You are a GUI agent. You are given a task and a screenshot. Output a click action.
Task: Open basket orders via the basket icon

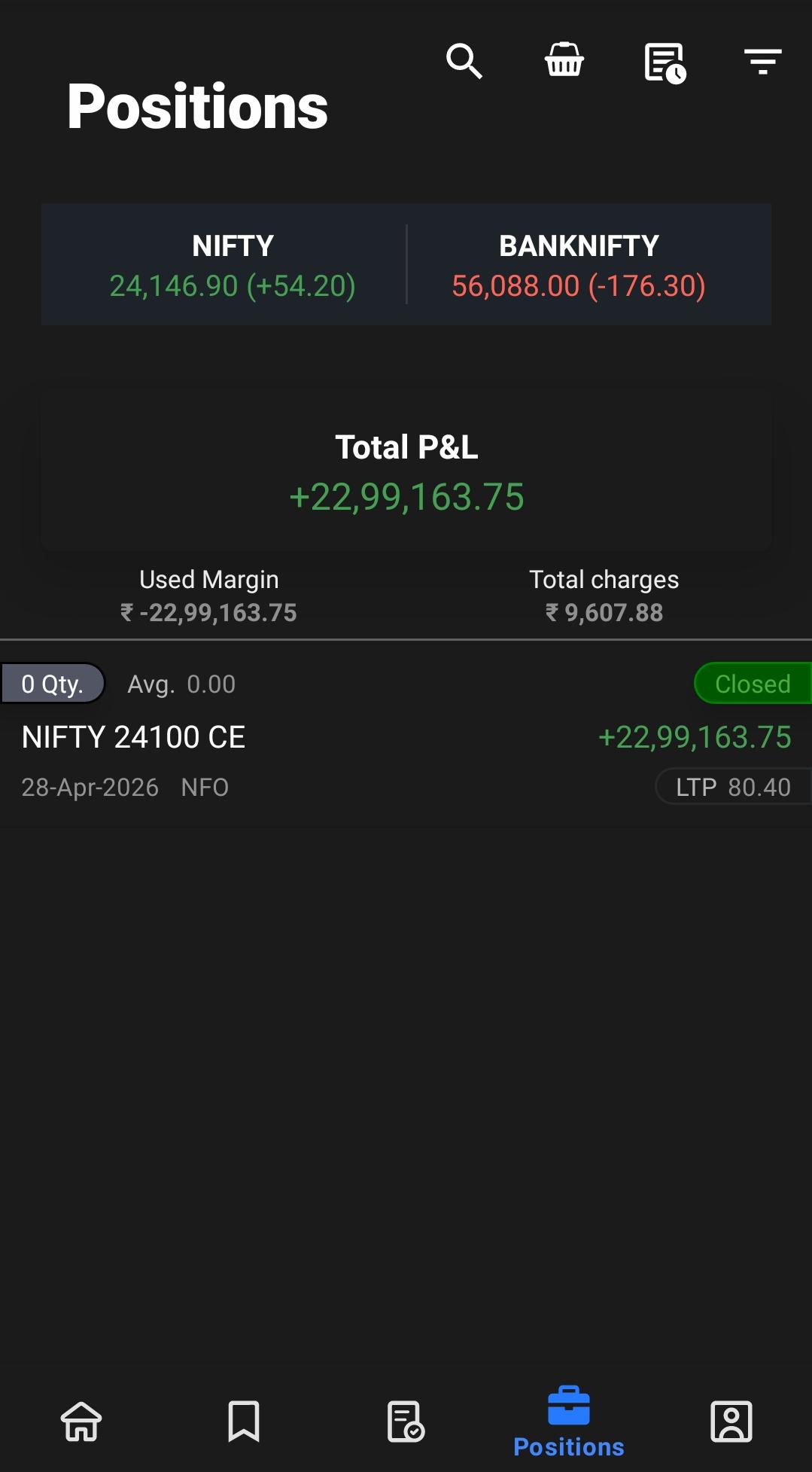[x=564, y=62]
